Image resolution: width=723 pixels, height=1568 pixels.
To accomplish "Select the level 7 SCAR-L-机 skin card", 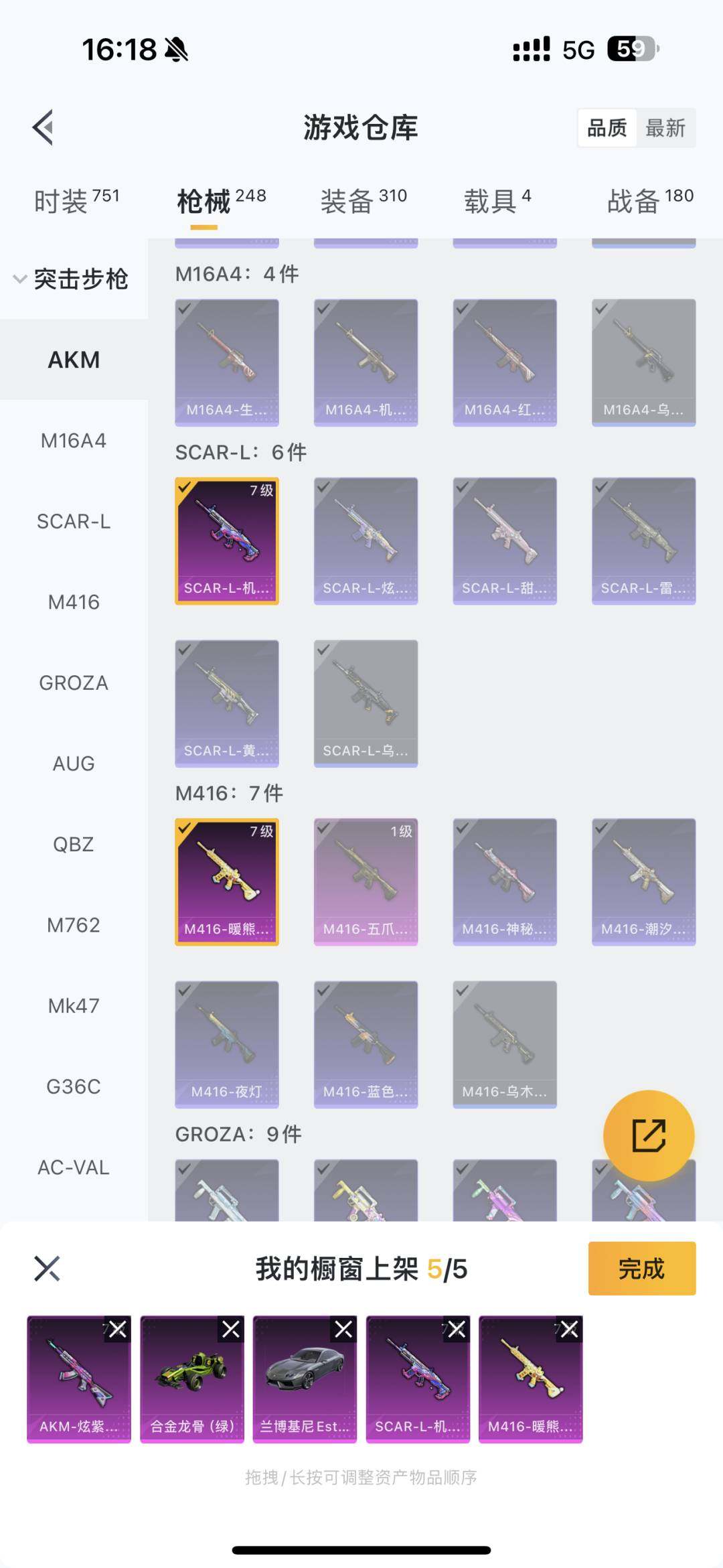I will coord(227,541).
